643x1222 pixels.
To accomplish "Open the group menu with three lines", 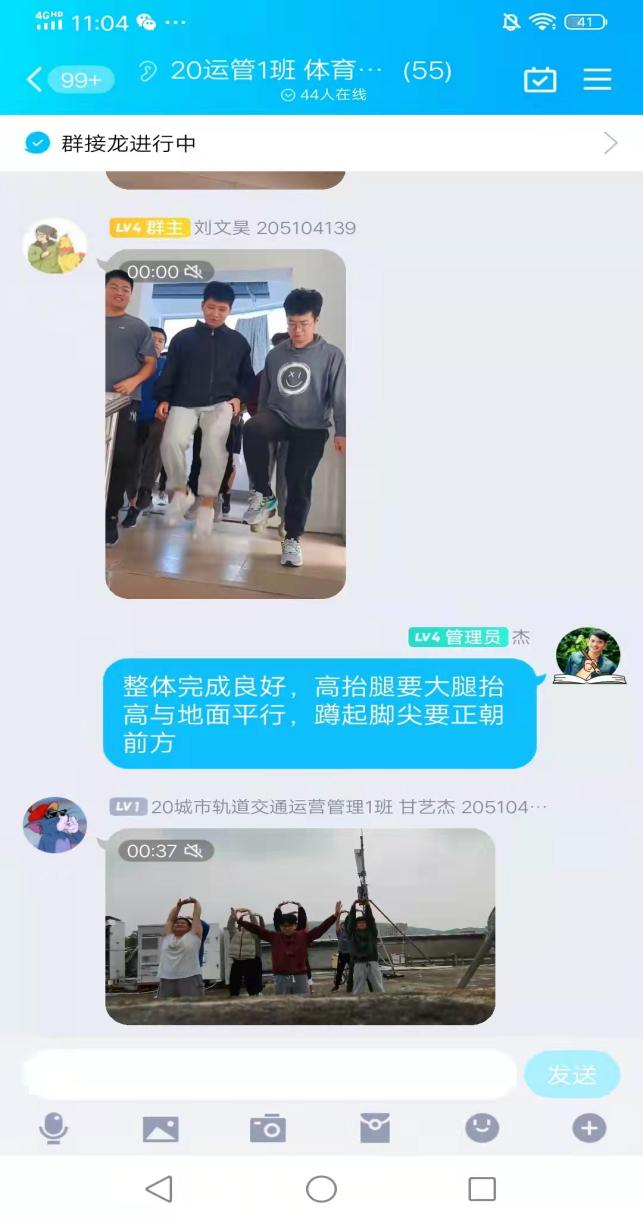I will pyautogui.click(x=597, y=80).
